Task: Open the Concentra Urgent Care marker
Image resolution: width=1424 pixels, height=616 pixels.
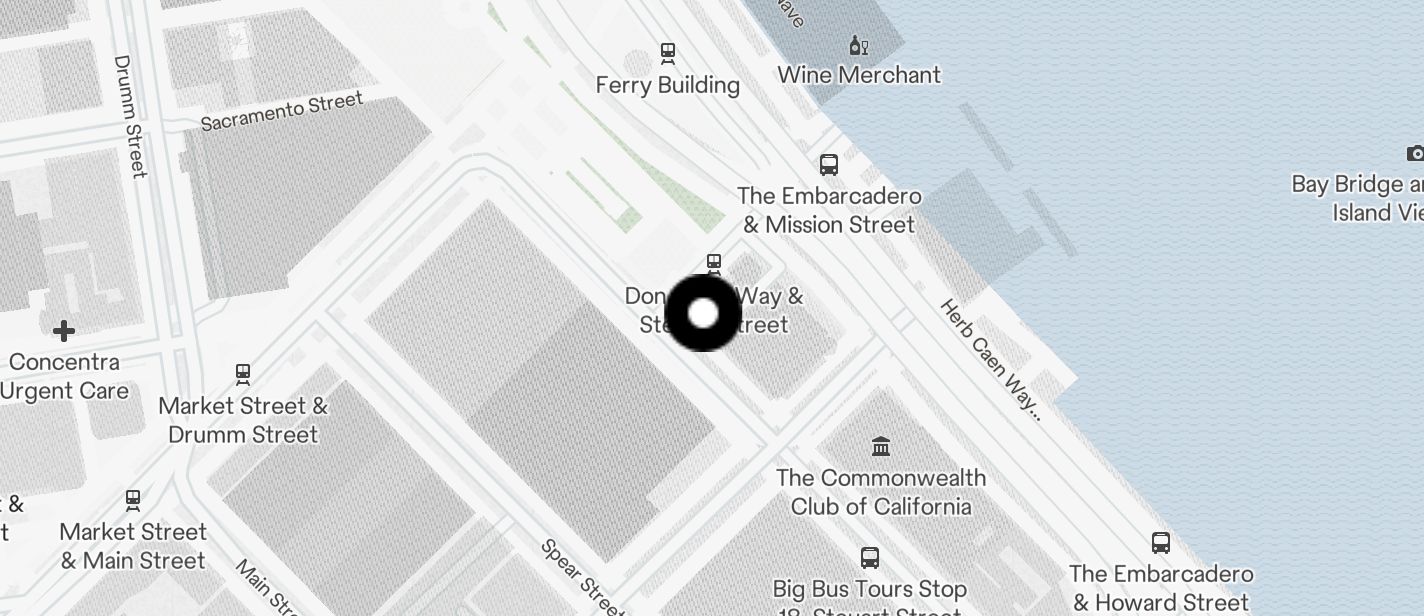Action: (x=64, y=331)
